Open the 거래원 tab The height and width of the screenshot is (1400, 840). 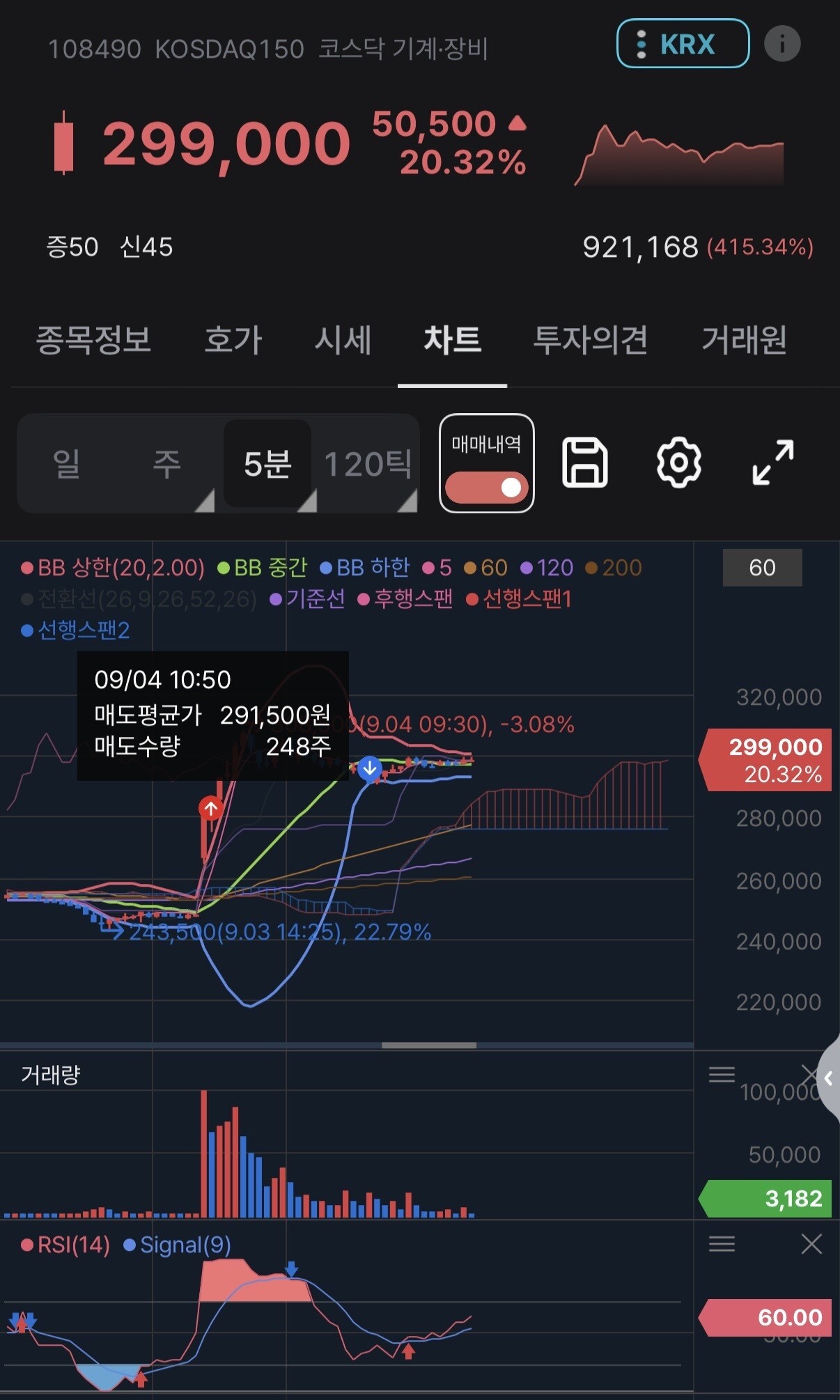tap(744, 340)
